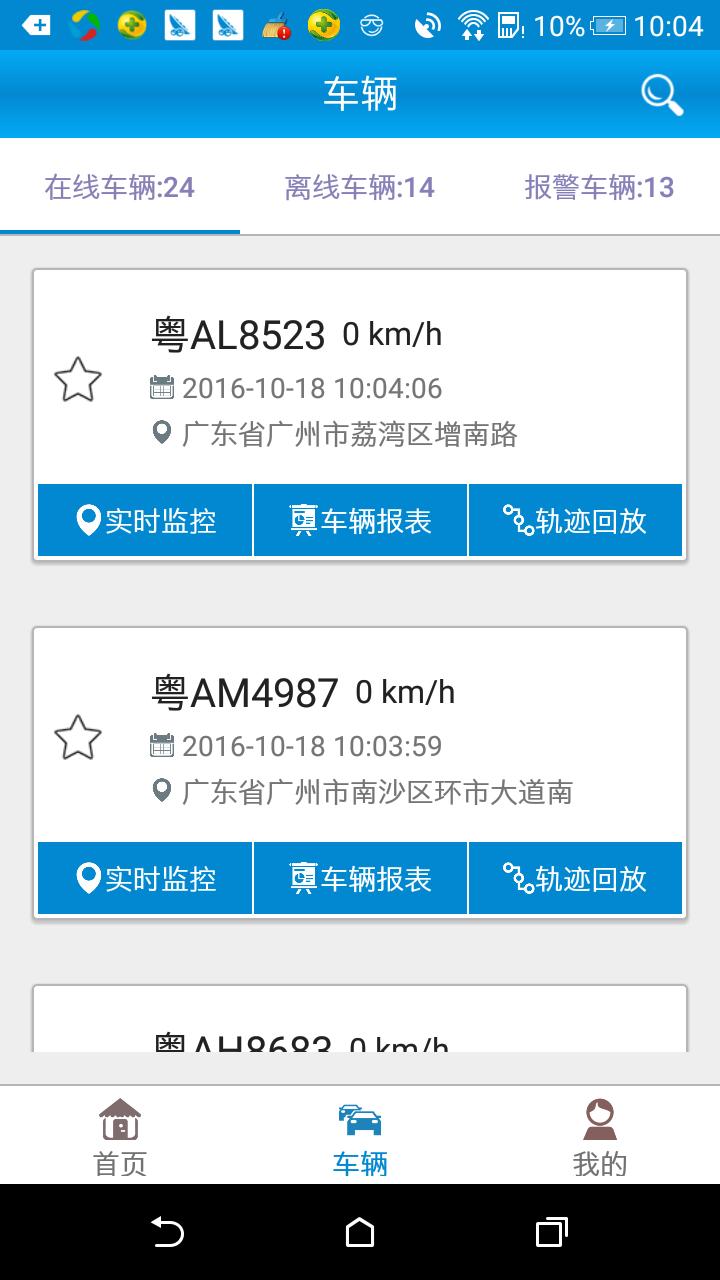
Task: View 车辆报表 for 粤AL8523
Action: tap(360, 520)
